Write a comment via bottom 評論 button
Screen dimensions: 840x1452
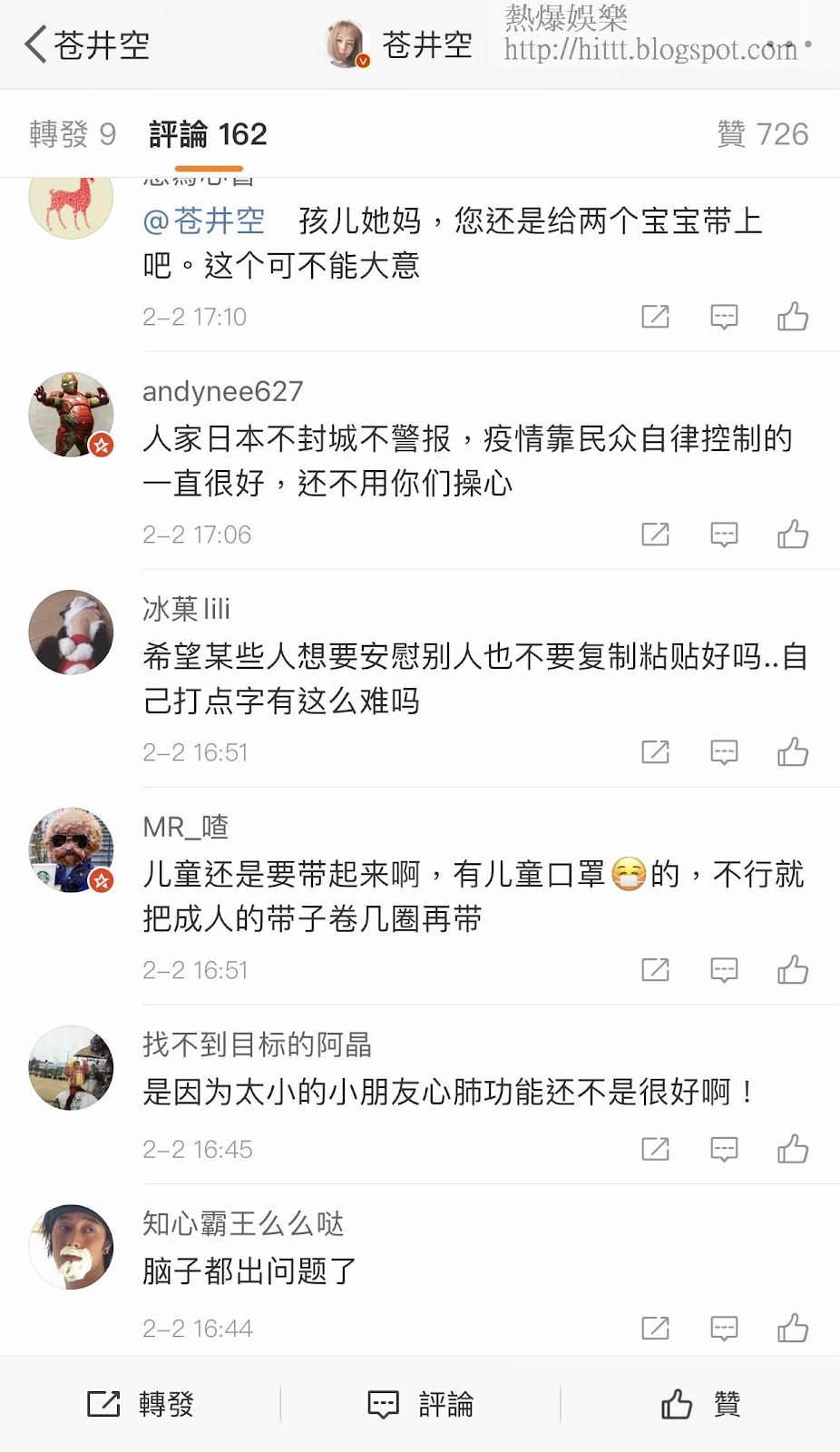tap(420, 1404)
